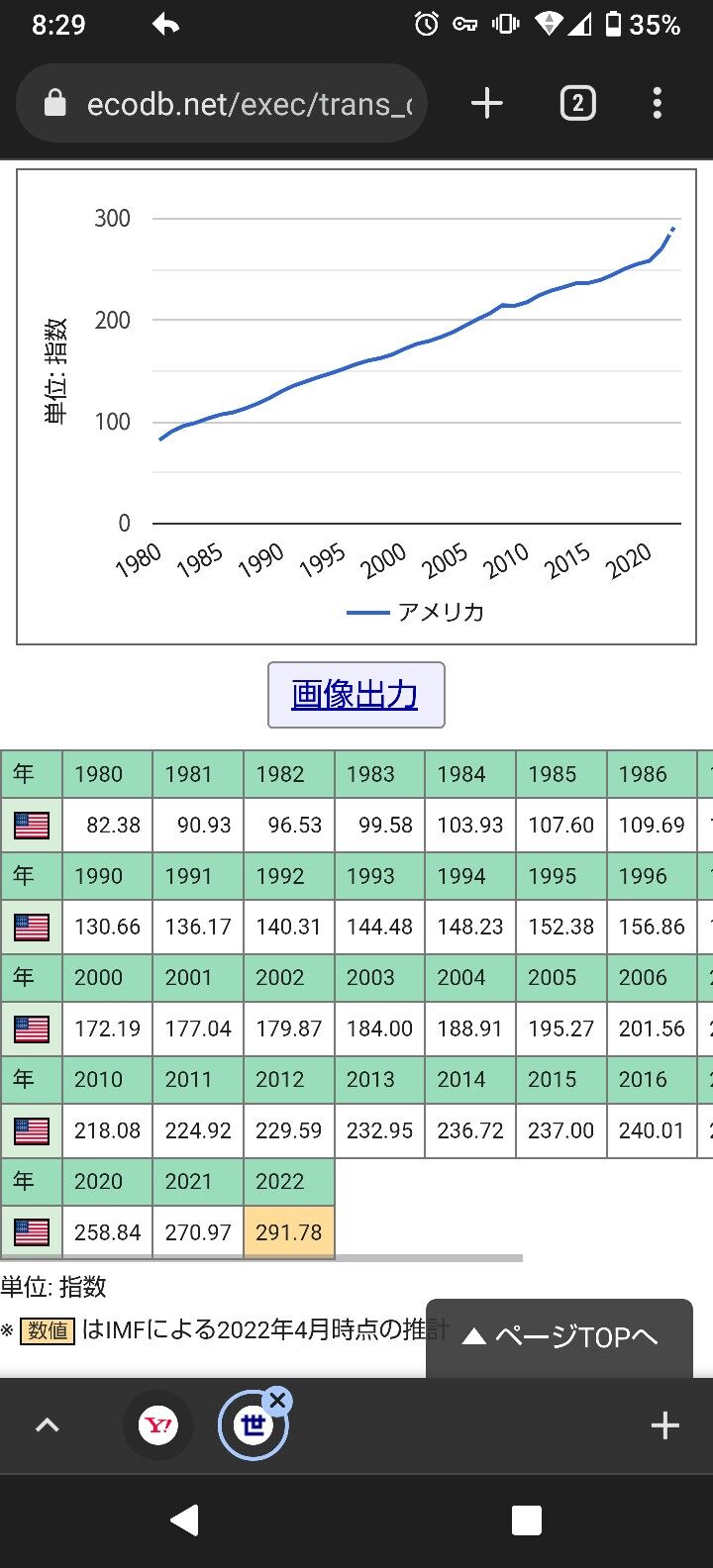Switch to the Yahoo tab
The height and width of the screenshot is (1568, 713).
click(x=158, y=1426)
